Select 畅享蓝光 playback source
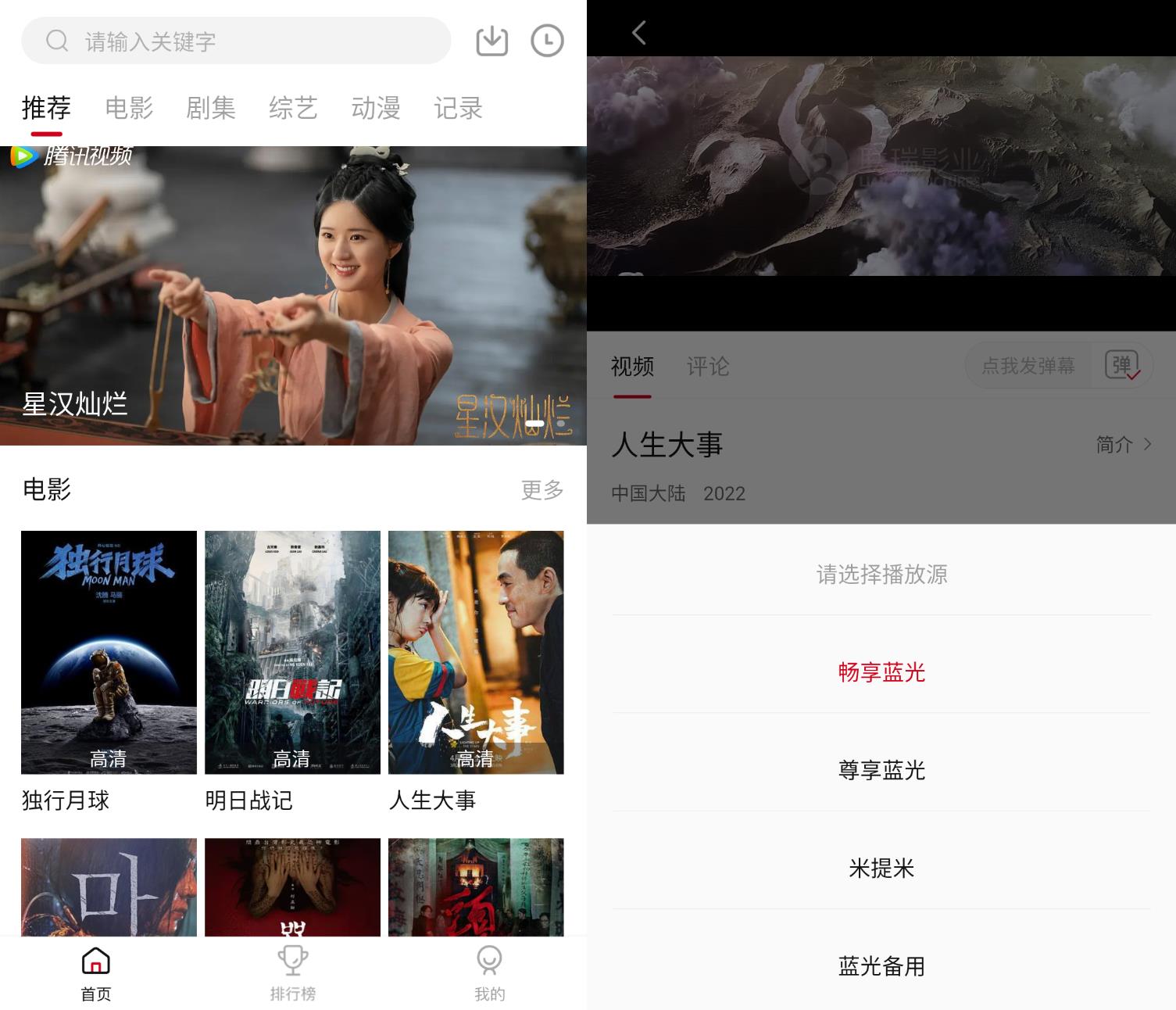The height and width of the screenshot is (1010, 1176). pyautogui.click(x=881, y=672)
